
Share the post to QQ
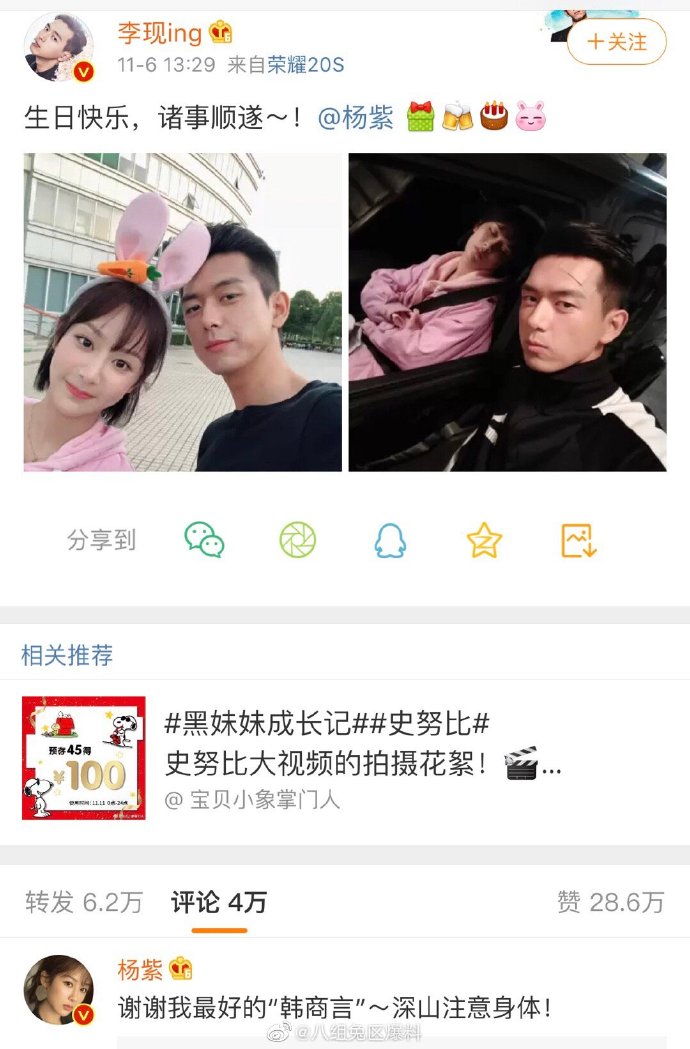pyautogui.click(x=389, y=540)
